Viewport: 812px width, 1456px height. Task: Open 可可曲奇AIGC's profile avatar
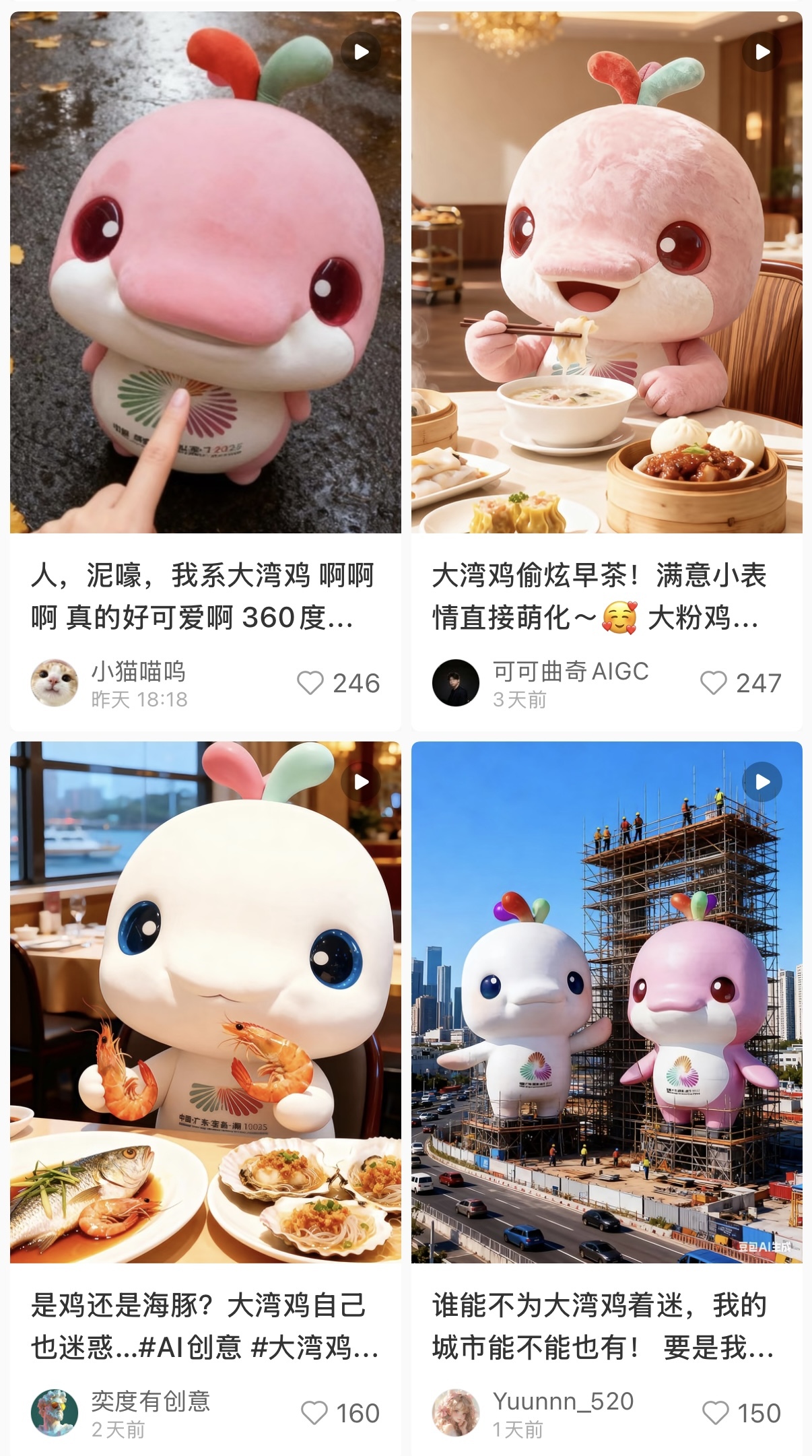coord(456,683)
